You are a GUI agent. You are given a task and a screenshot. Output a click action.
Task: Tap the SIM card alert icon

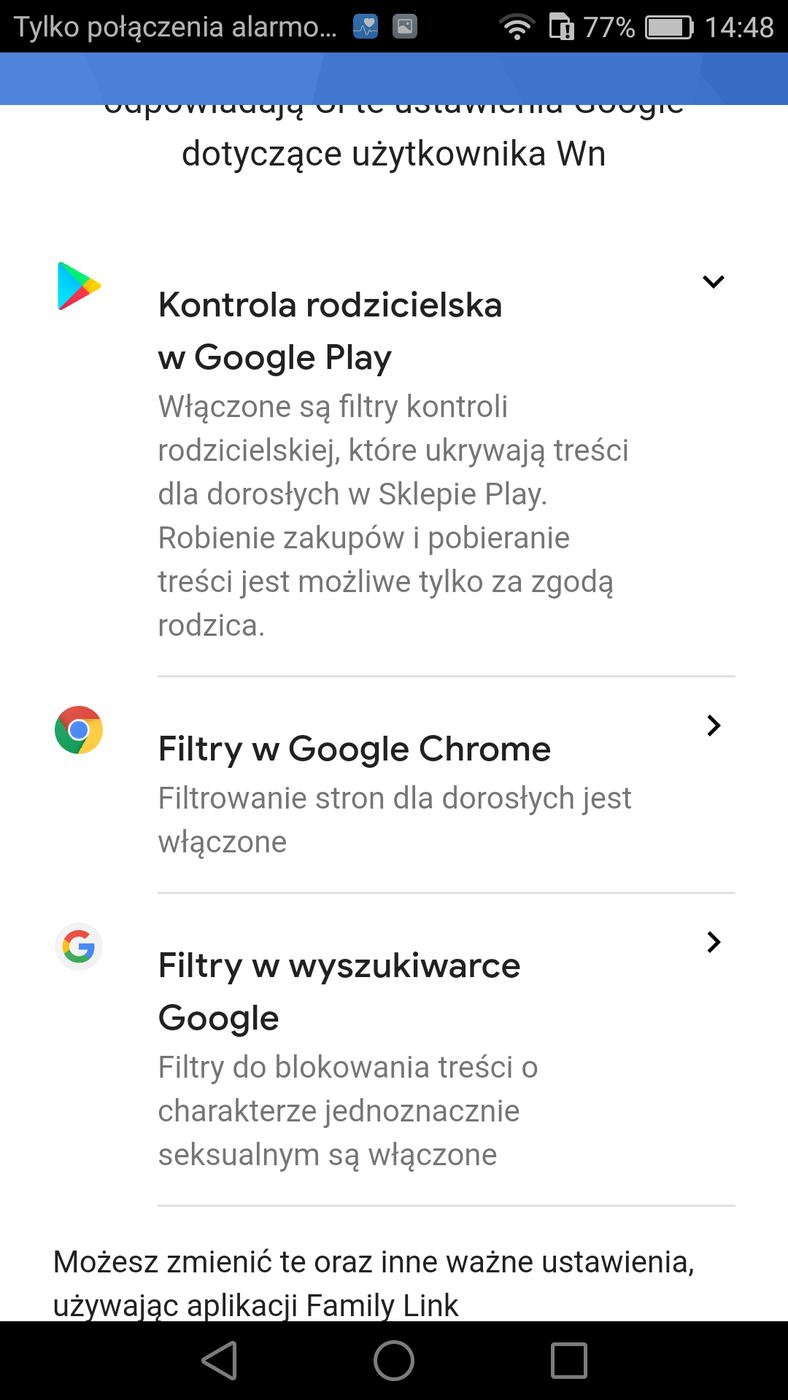click(561, 26)
